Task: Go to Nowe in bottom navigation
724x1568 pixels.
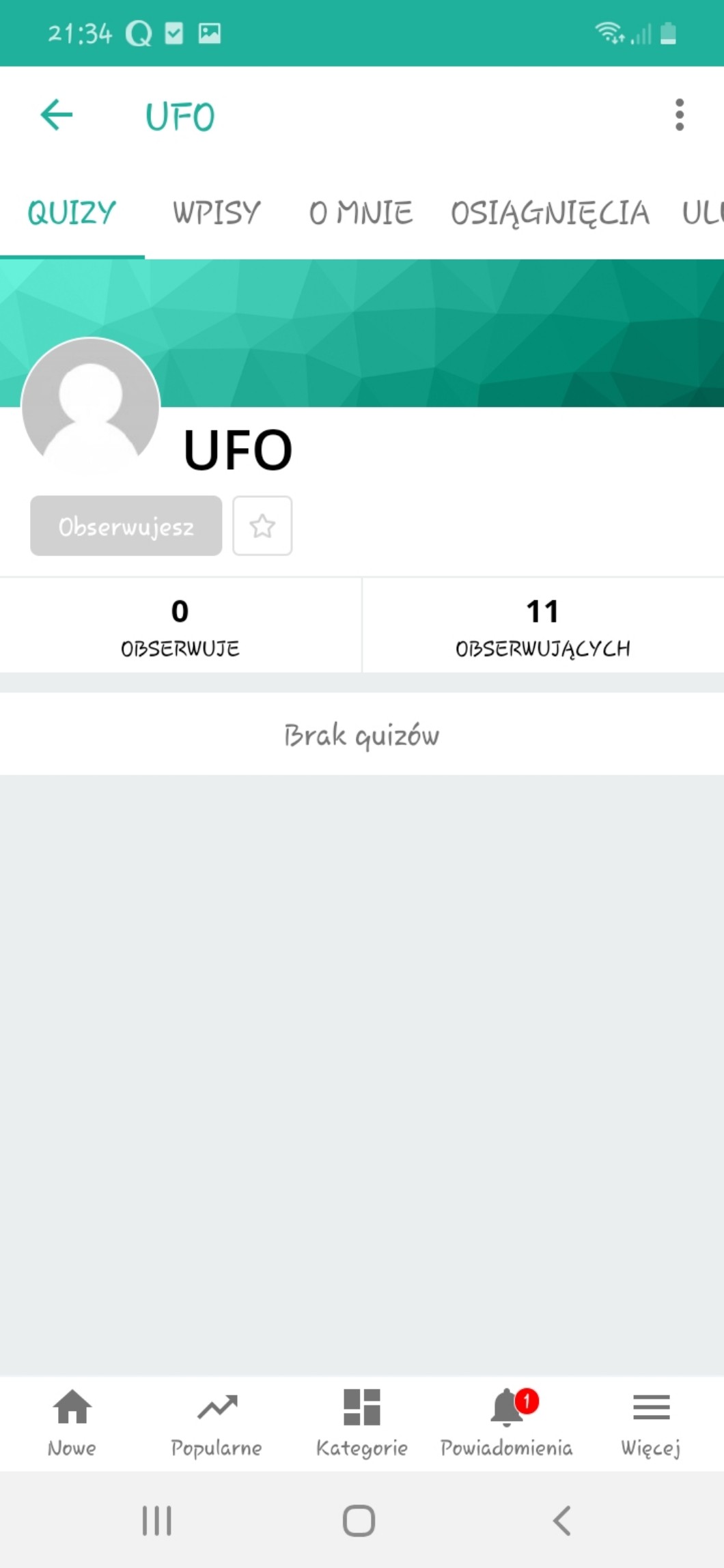Action: click(72, 1423)
